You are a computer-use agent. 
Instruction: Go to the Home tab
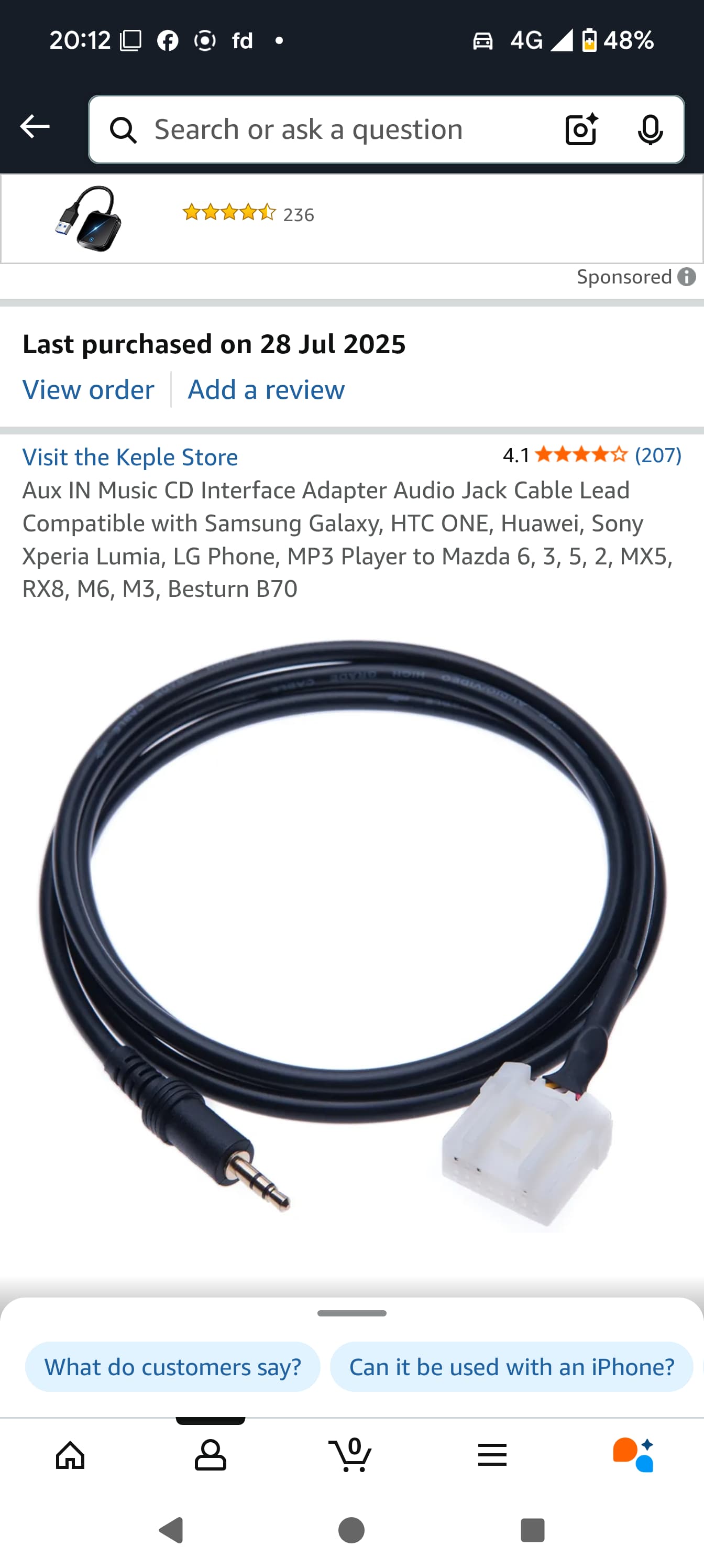pyautogui.click(x=70, y=1455)
